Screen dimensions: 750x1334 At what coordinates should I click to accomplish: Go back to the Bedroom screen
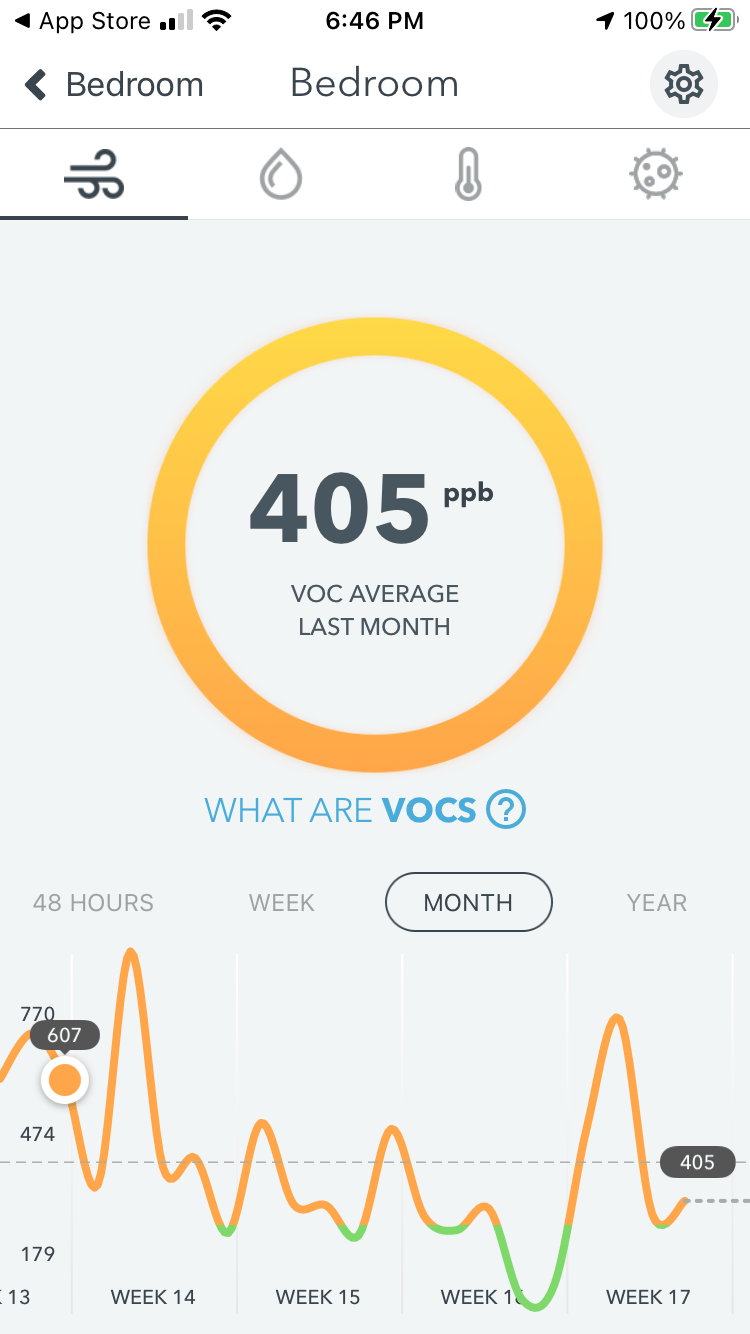click(113, 85)
